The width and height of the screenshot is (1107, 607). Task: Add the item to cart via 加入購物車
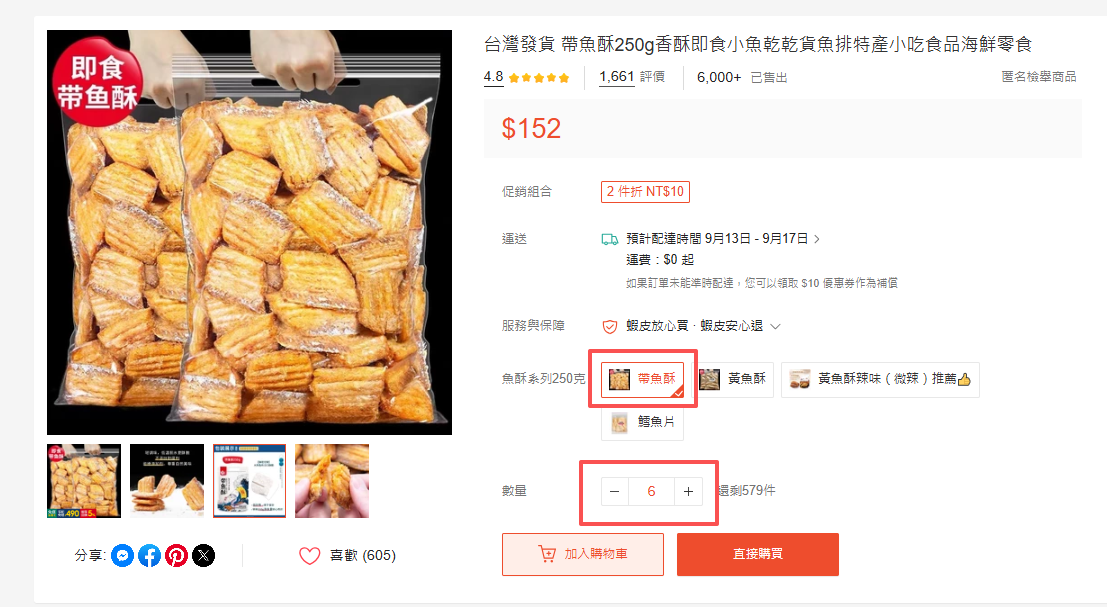(x=582, y=554)
